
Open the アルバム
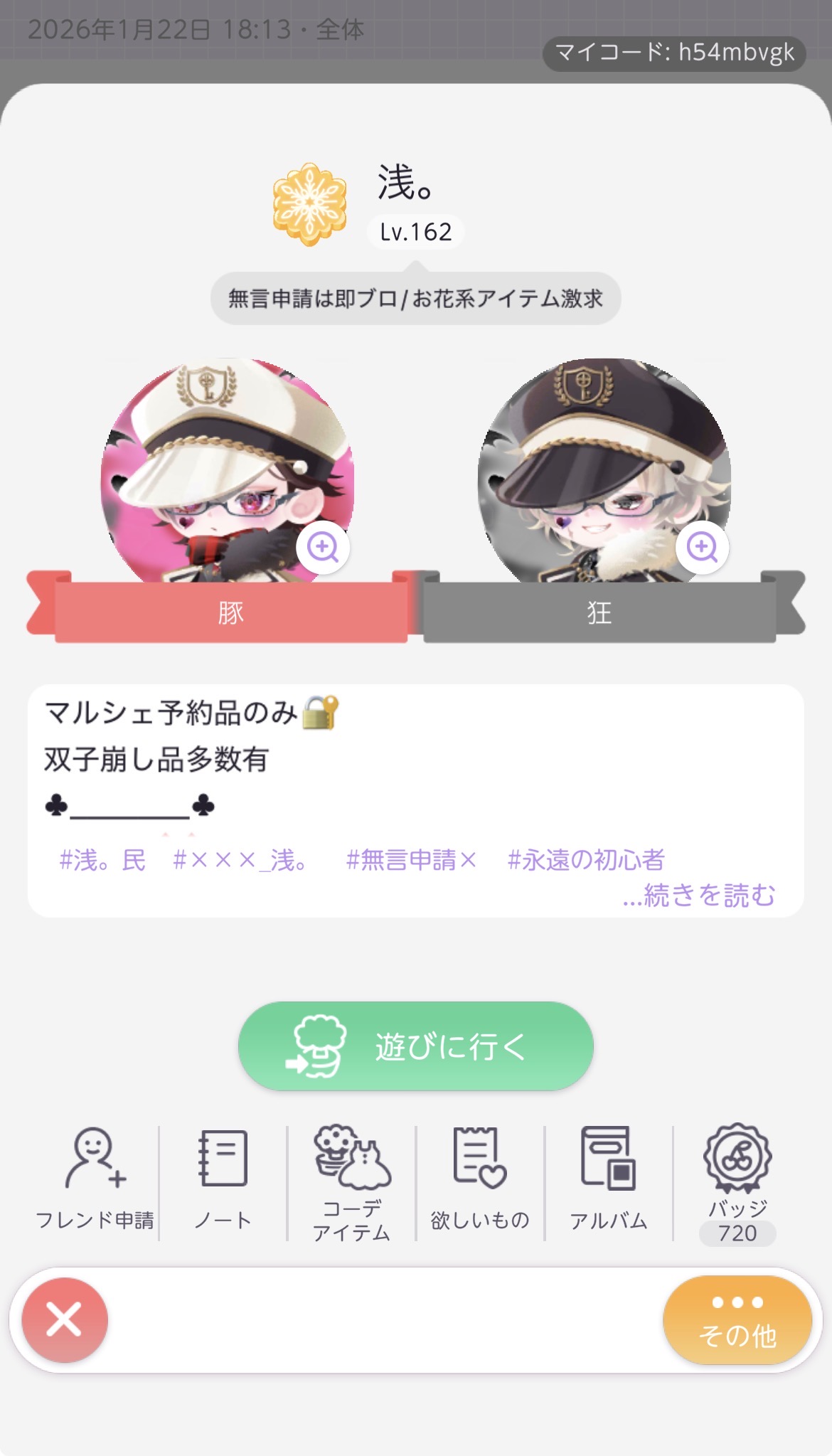click(x=608, y=1181)
